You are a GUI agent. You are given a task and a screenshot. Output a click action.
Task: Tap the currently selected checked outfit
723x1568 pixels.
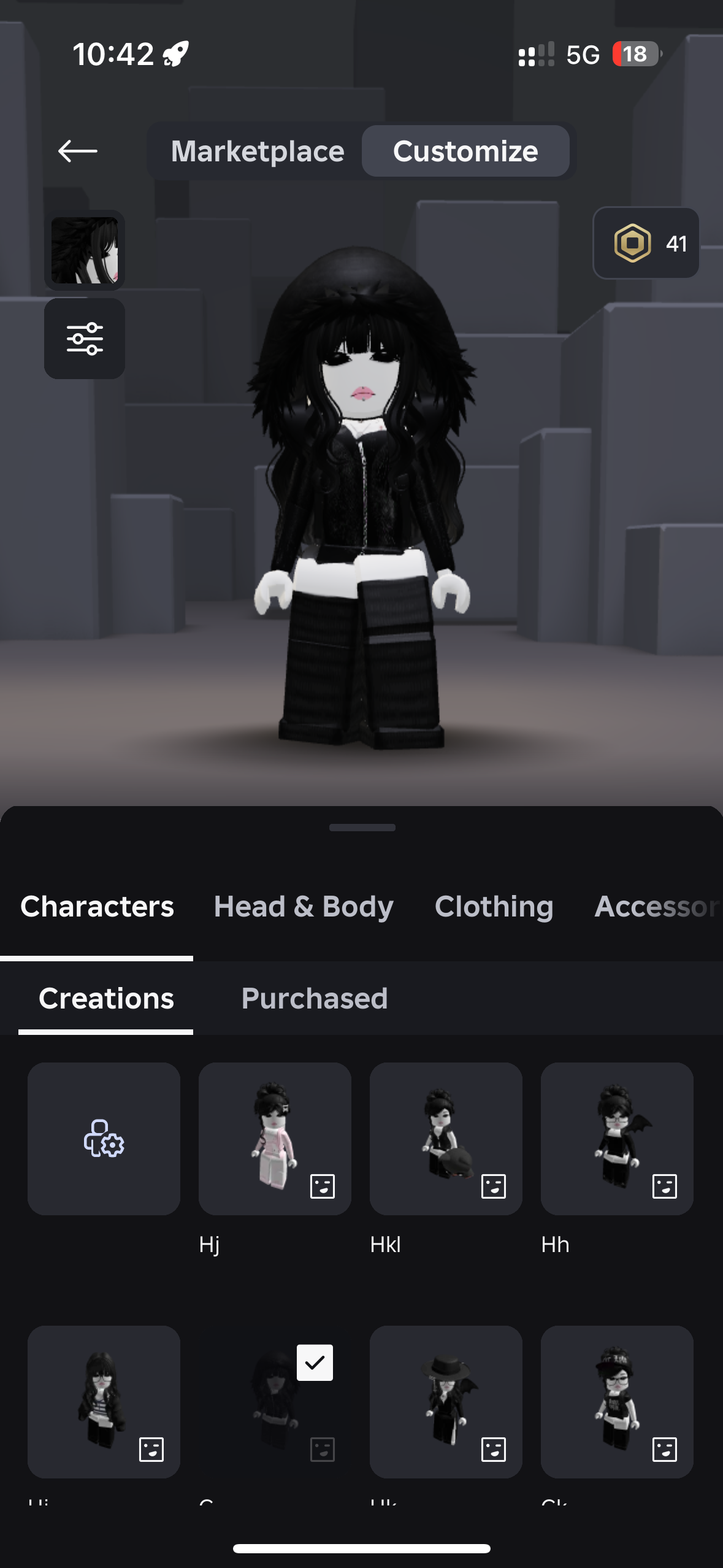[275, 1401]
